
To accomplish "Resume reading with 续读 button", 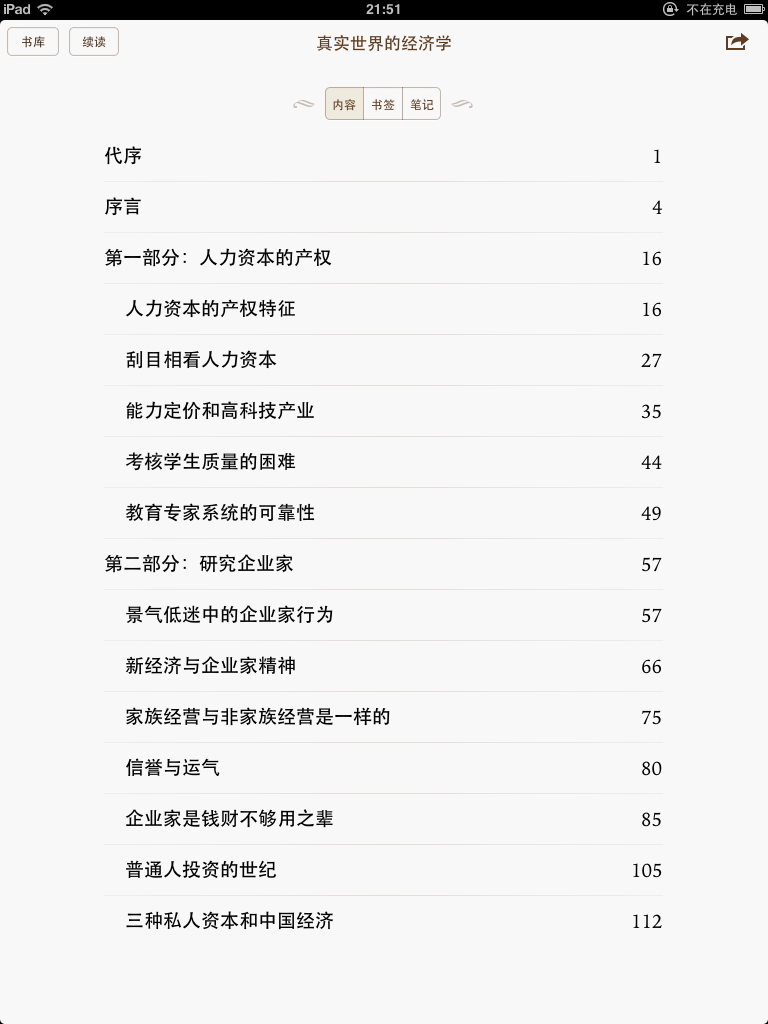I will (94, 42).
